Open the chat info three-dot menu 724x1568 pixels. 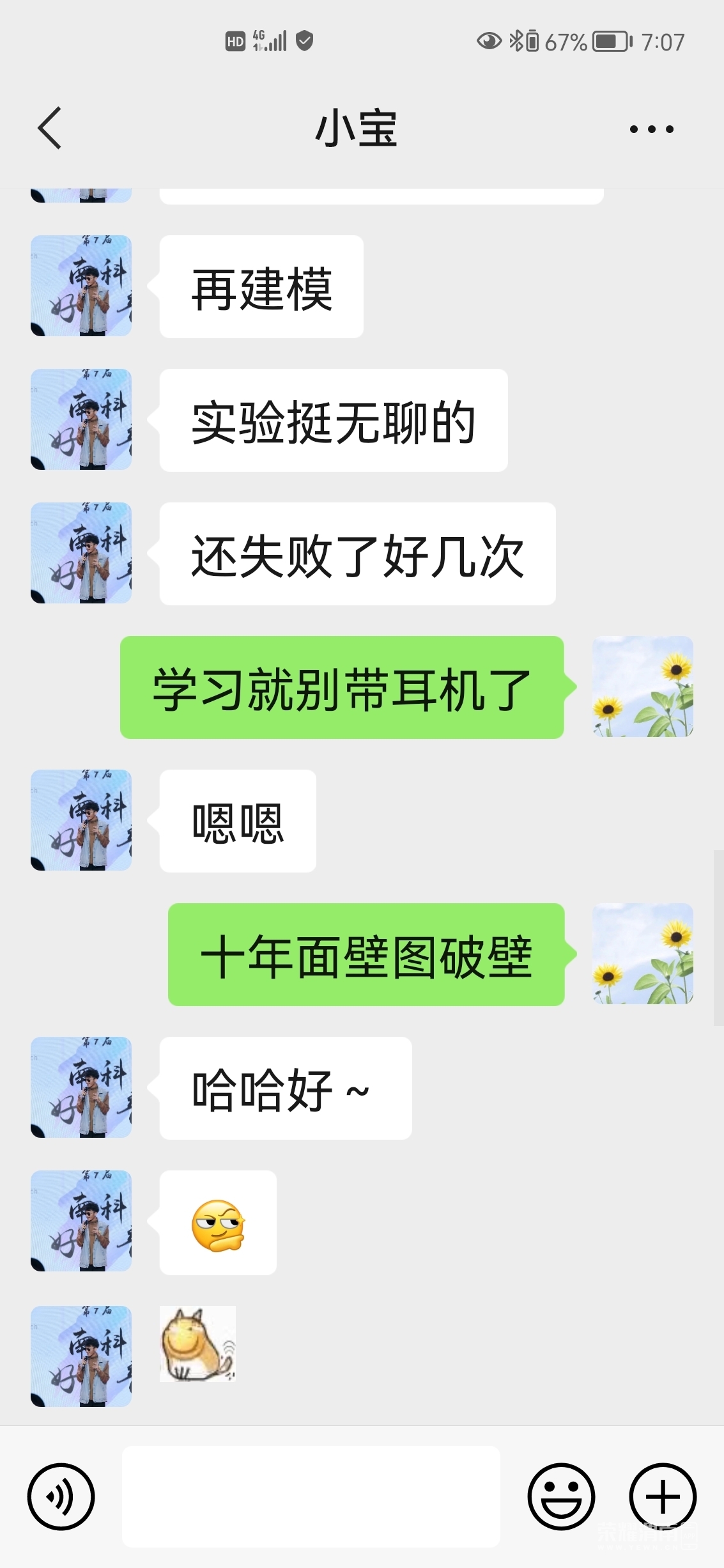[651, 129]
